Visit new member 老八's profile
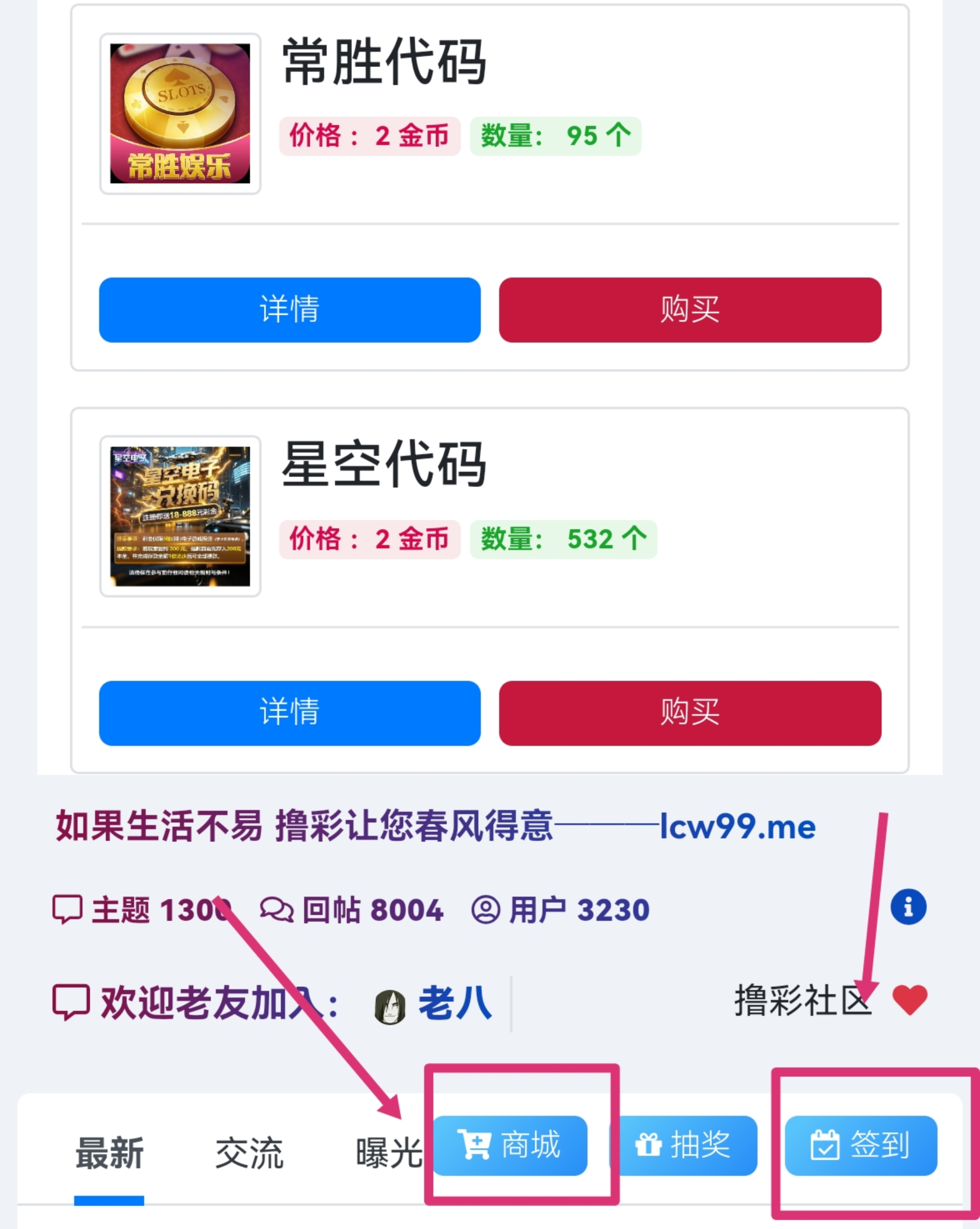980x1229 pixels. (x=454, y=1003)
